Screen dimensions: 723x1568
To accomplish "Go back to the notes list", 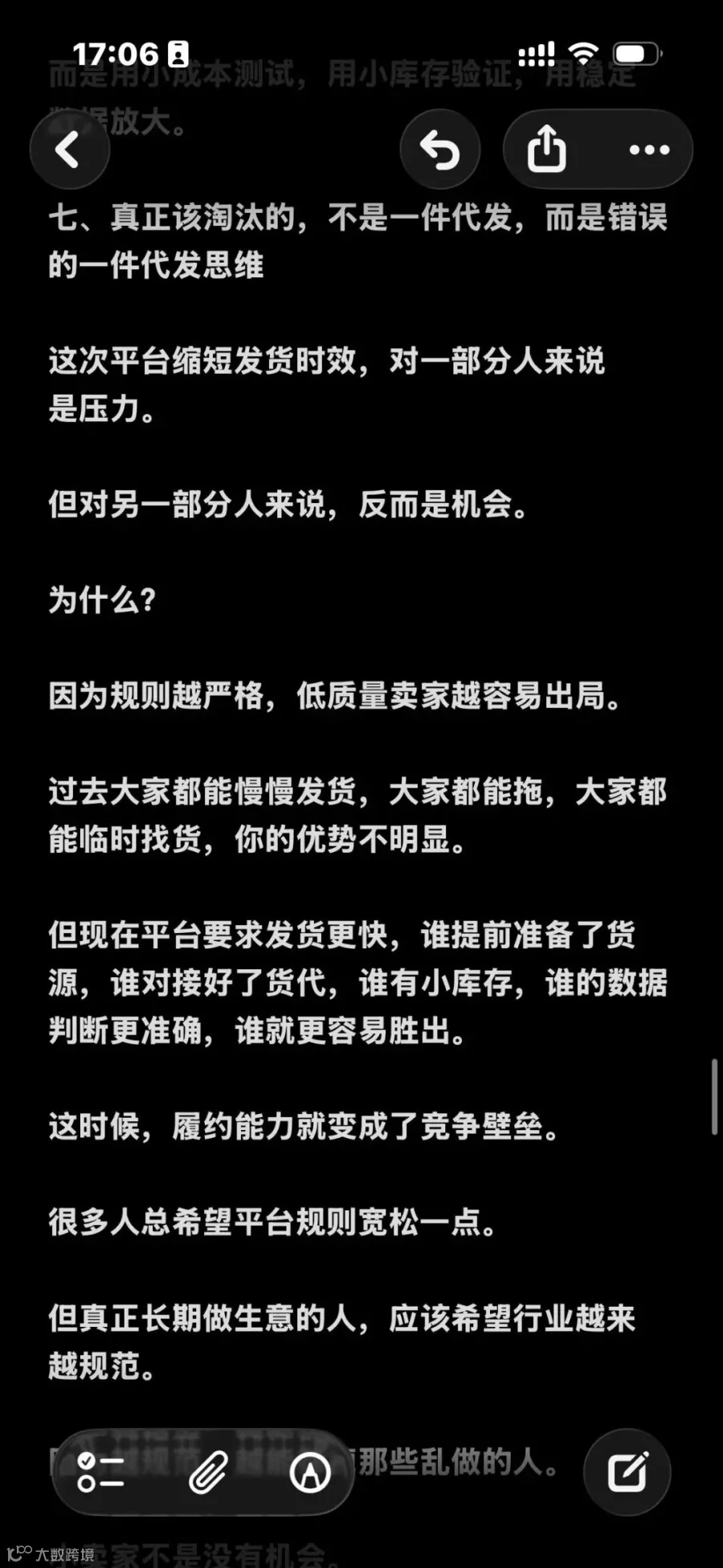I will click(x=70, y=149).
